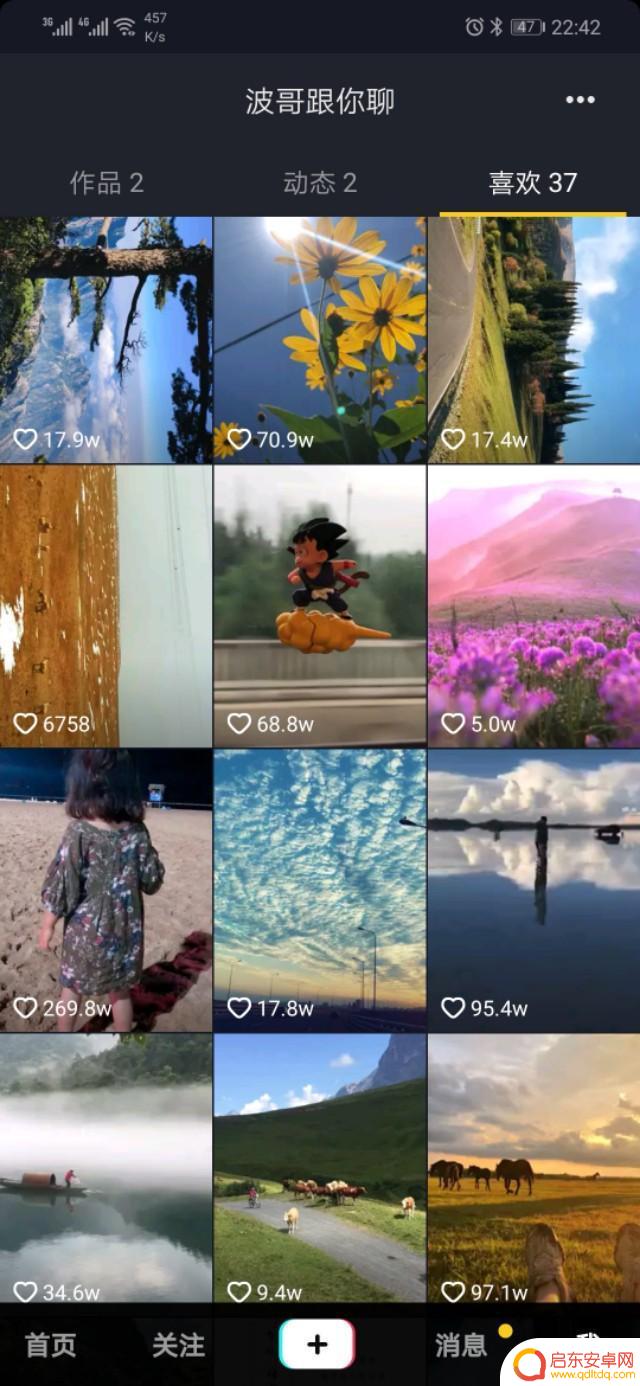Image resolution: width=640 pixels, height=1386 pixels.
Task: Open the video with 17.9w likes
Action: (106, 340)
